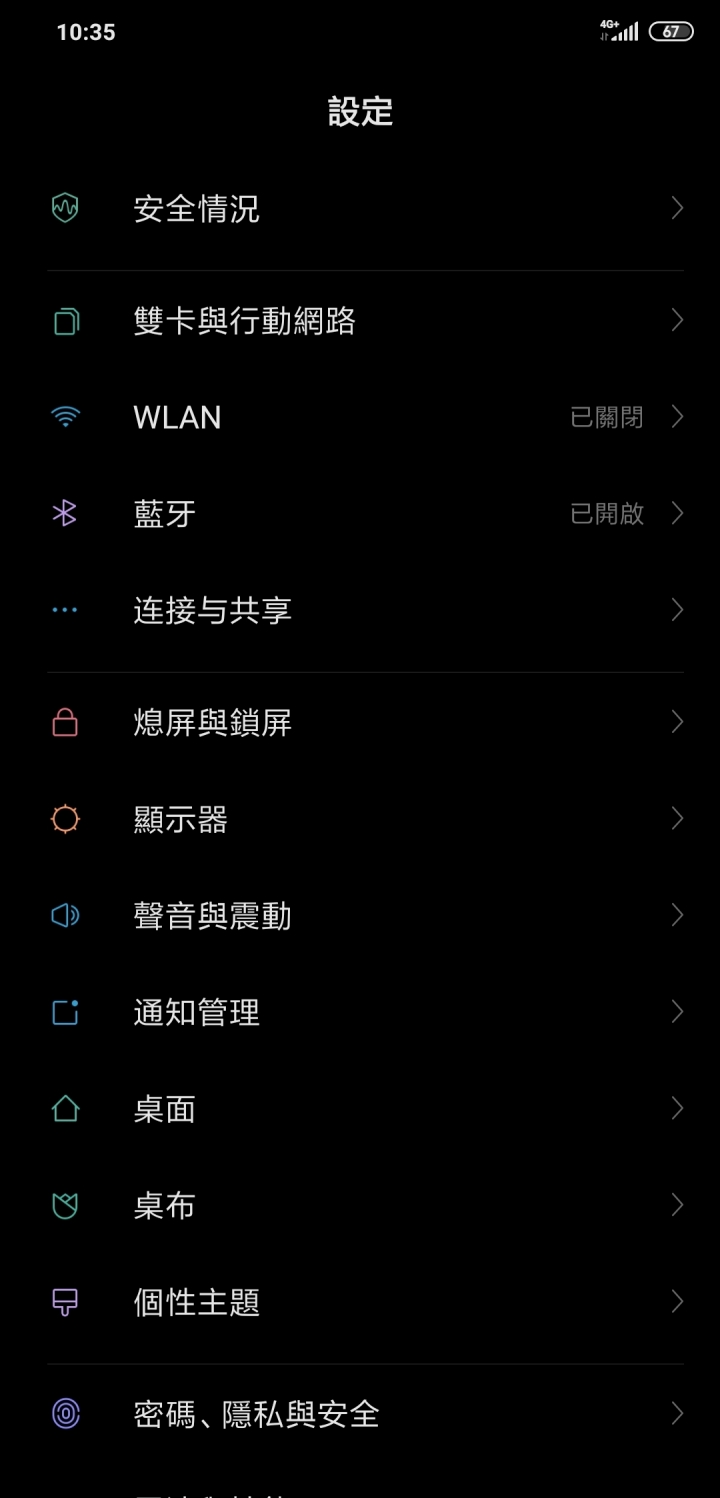The height and width of the screenshot is (1498, 720).
Task: Open 通知管理 settings
Action: point(360,1012)
